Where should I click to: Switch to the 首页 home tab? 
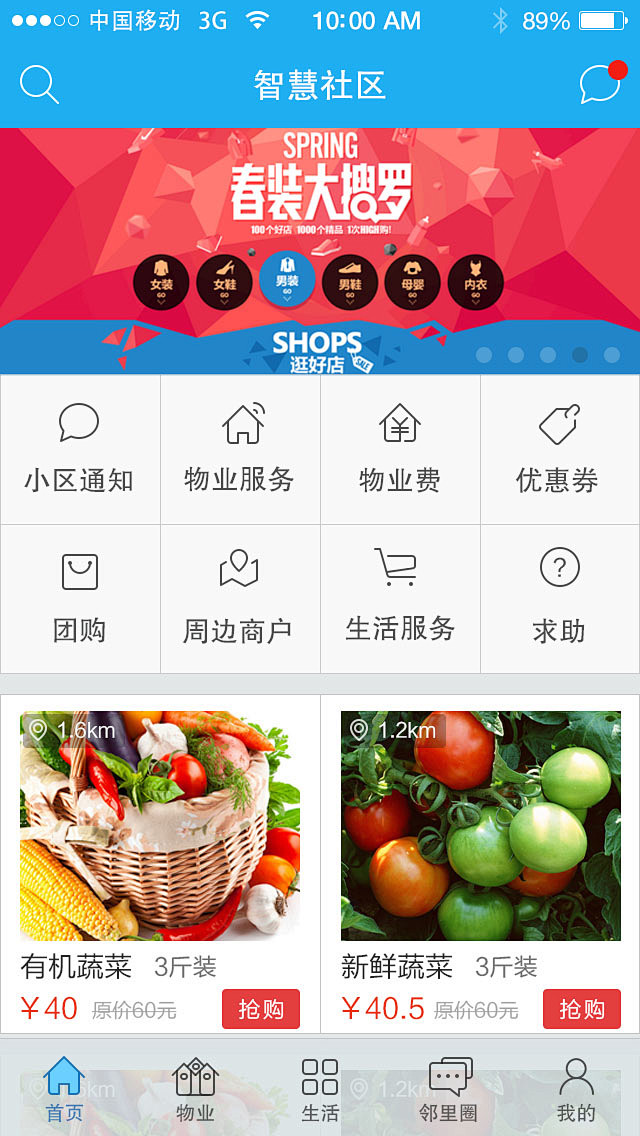pyautogui.click(x=64, y=1089)
